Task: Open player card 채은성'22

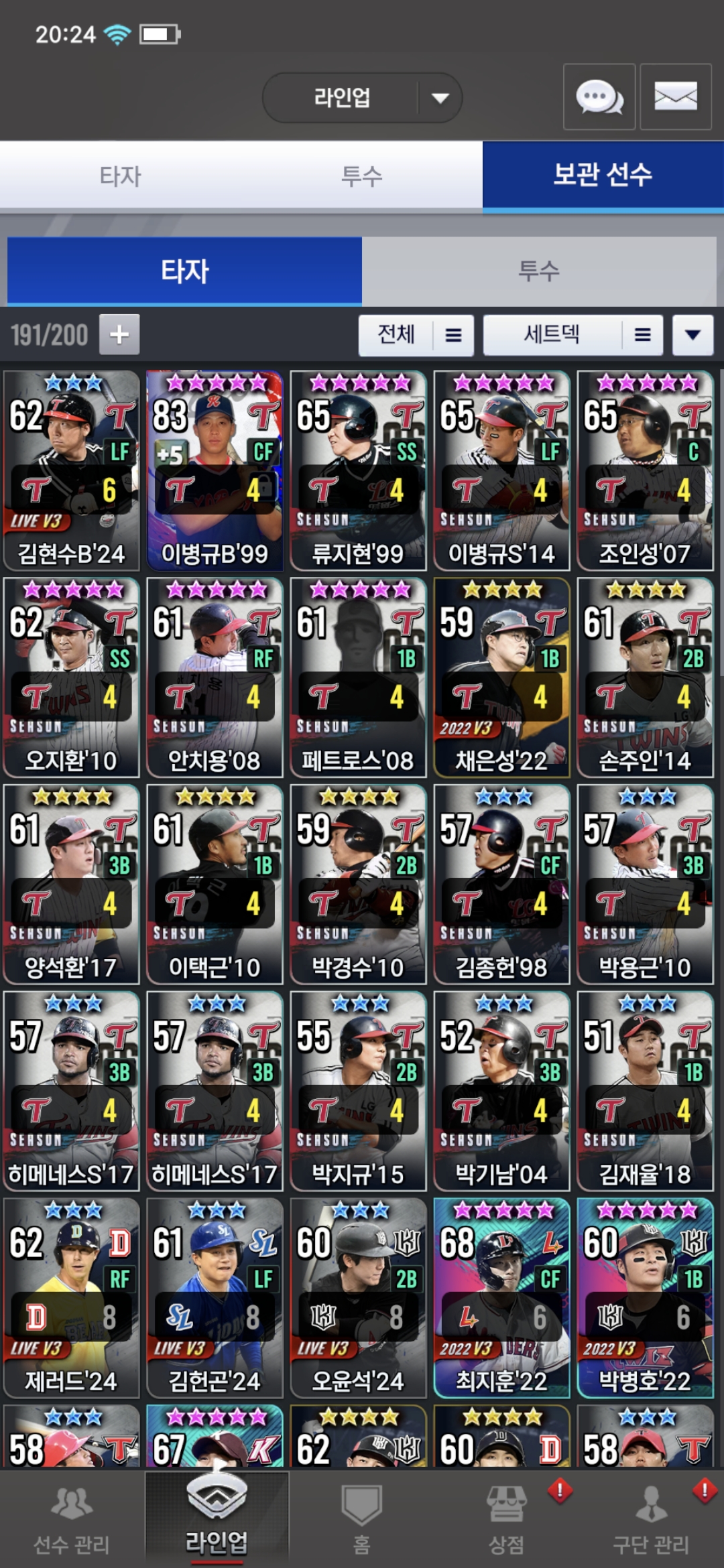Action: 501,677
